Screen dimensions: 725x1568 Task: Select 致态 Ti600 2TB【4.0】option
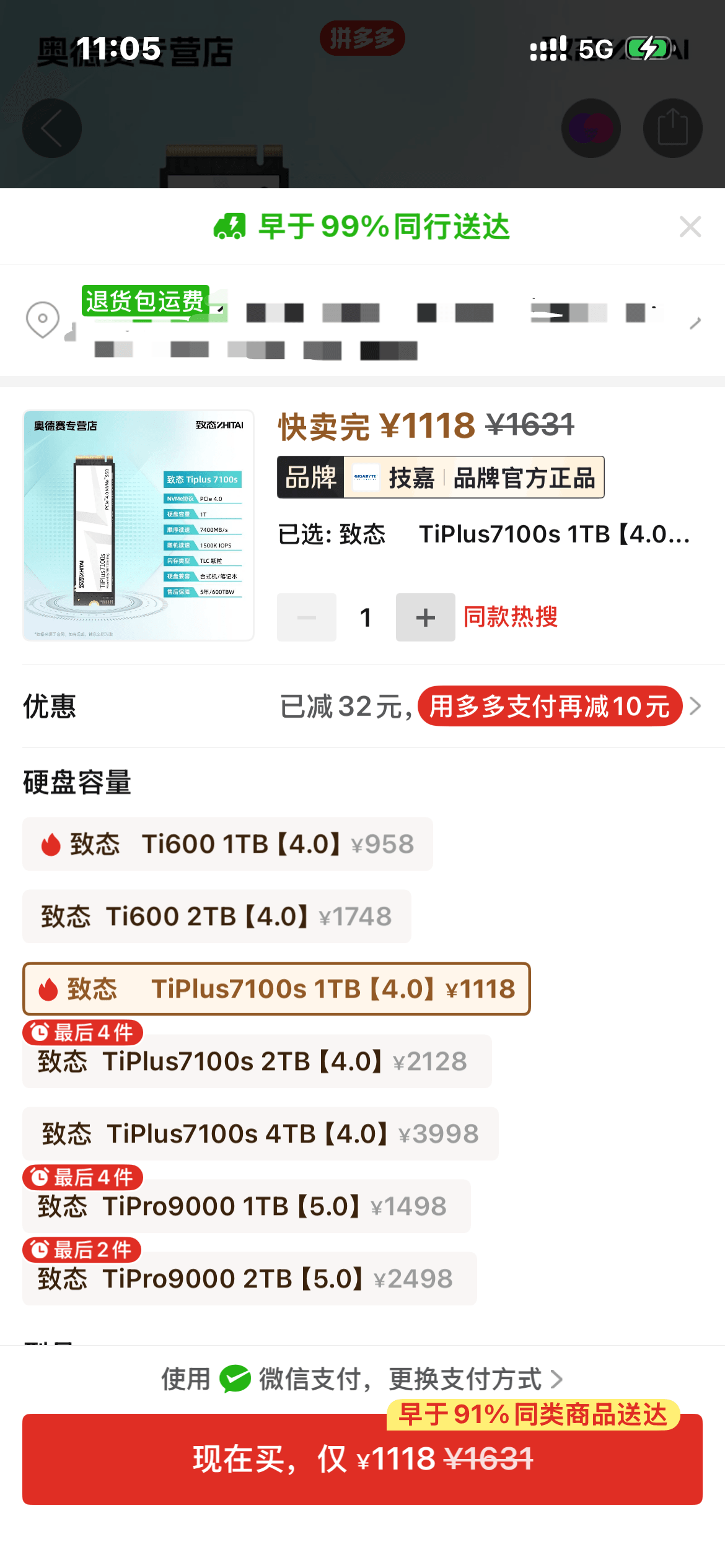click(217, 917)
